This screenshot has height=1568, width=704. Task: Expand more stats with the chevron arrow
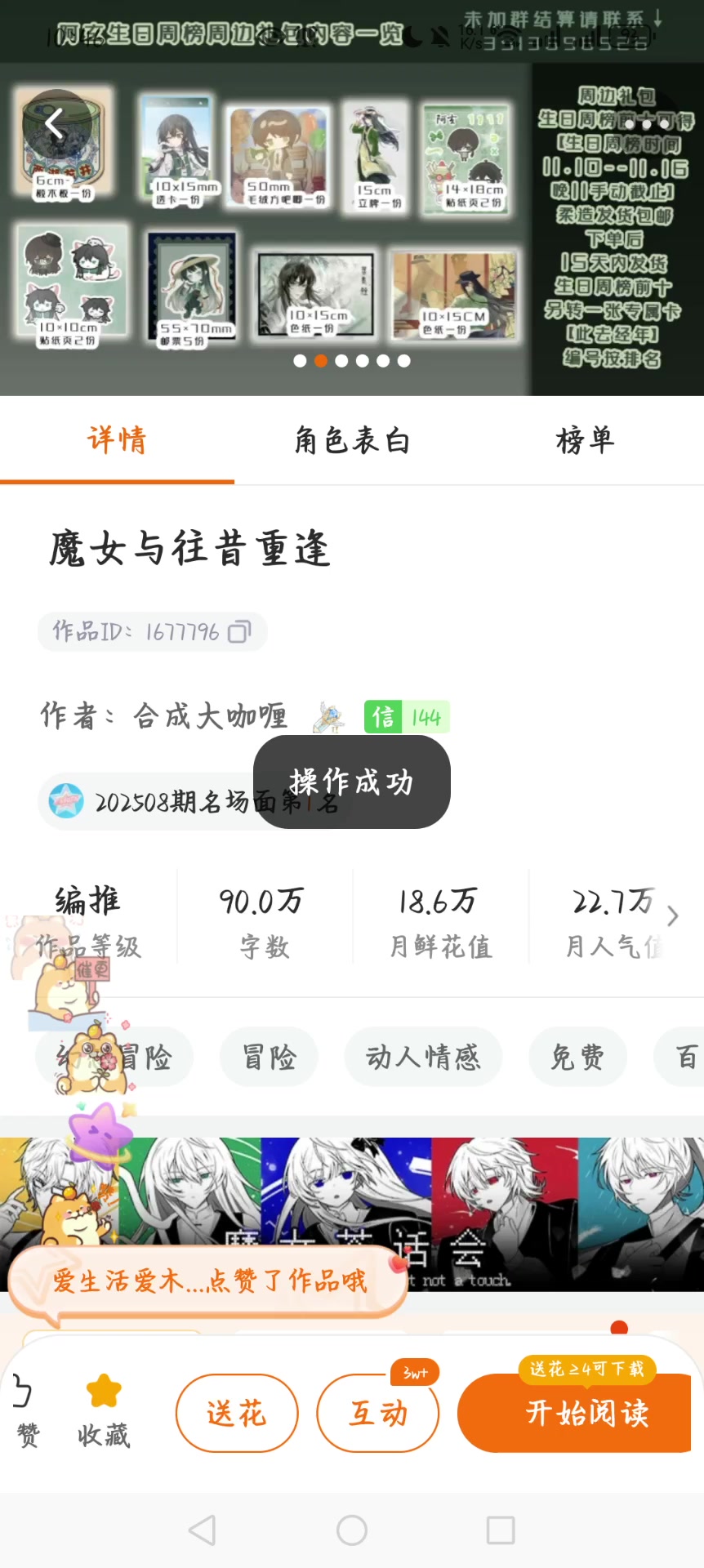(672, 916)
